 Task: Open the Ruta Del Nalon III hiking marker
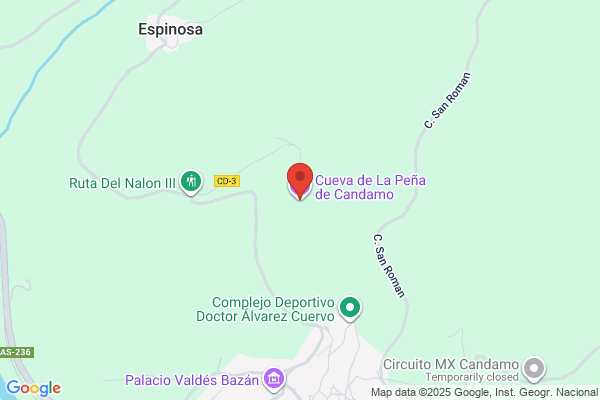pyautogui.click(x=191, y=182)
